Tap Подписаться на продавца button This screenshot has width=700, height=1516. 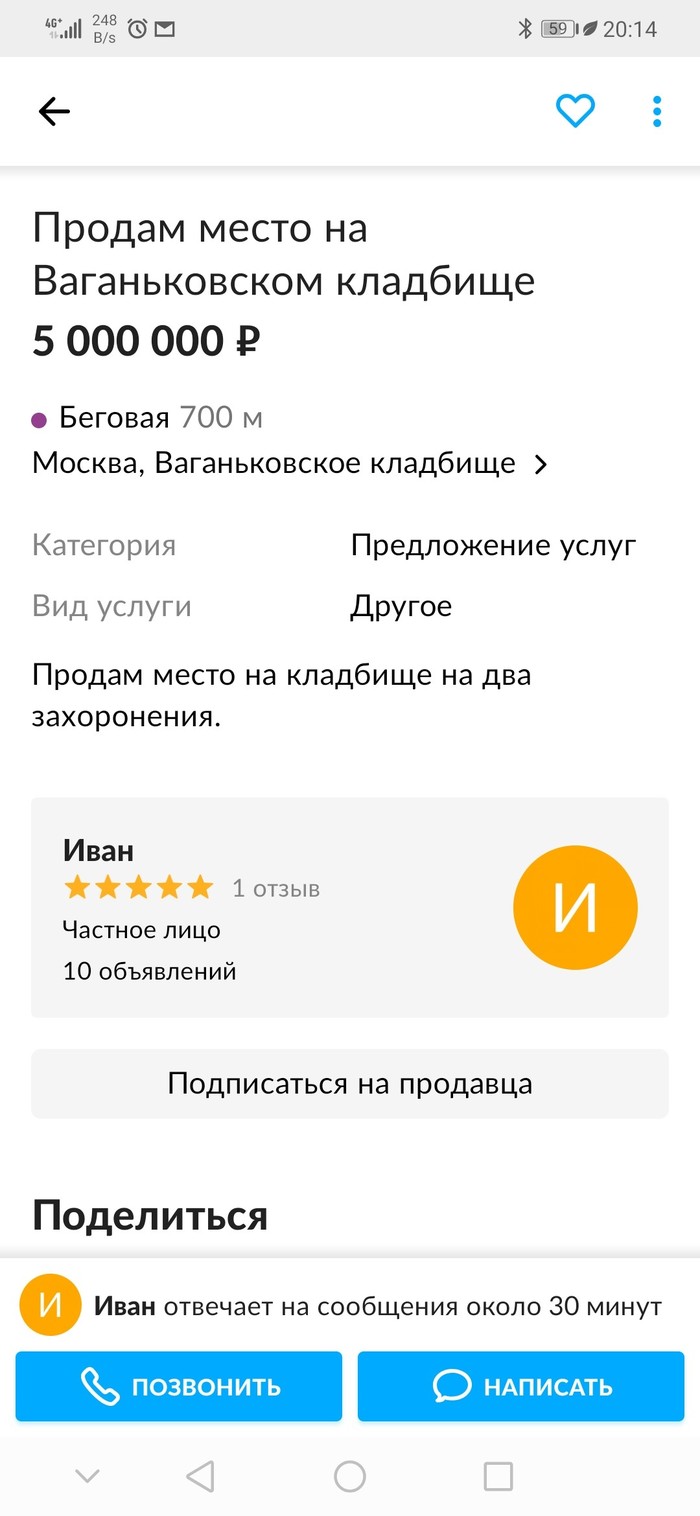[349, 1083]
